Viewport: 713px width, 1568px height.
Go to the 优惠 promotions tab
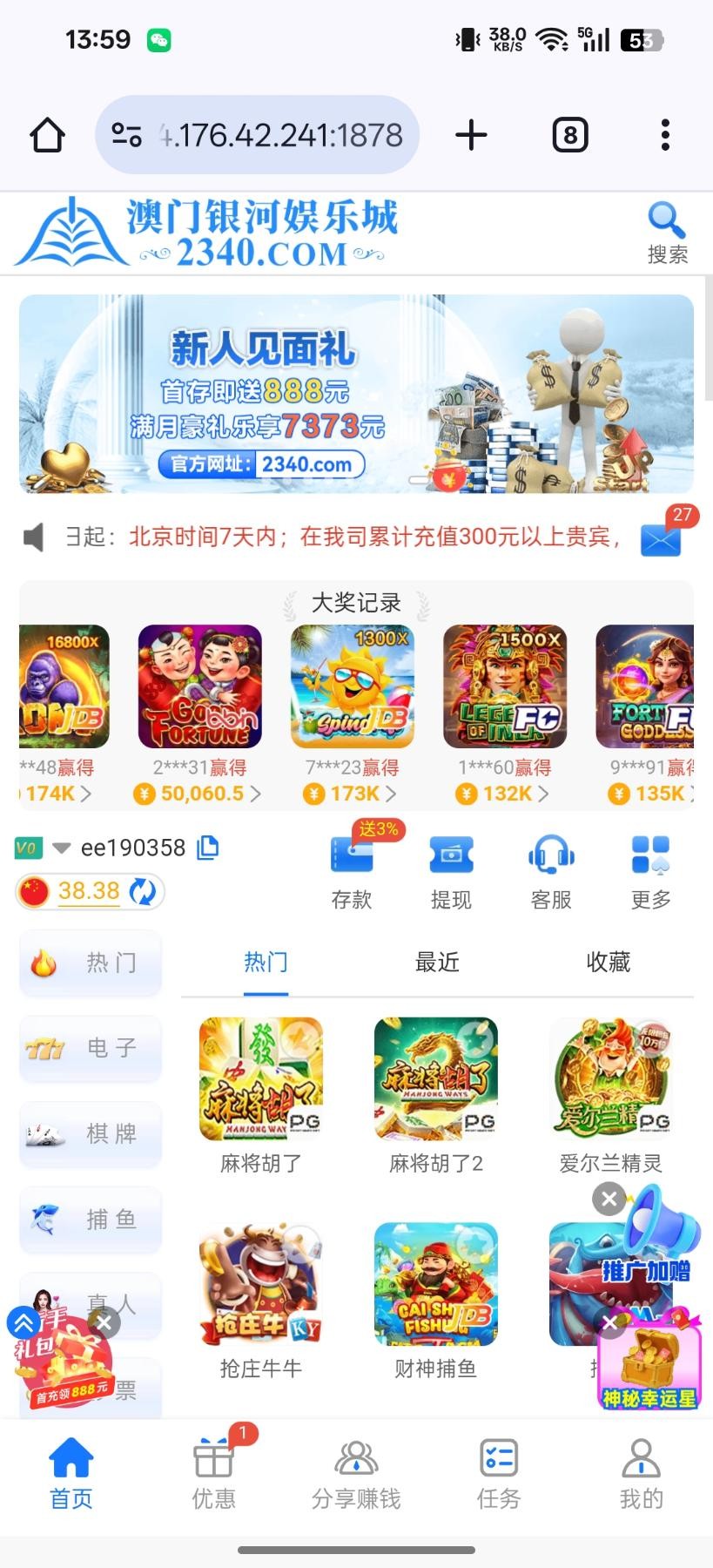[x=213, y=1474]
